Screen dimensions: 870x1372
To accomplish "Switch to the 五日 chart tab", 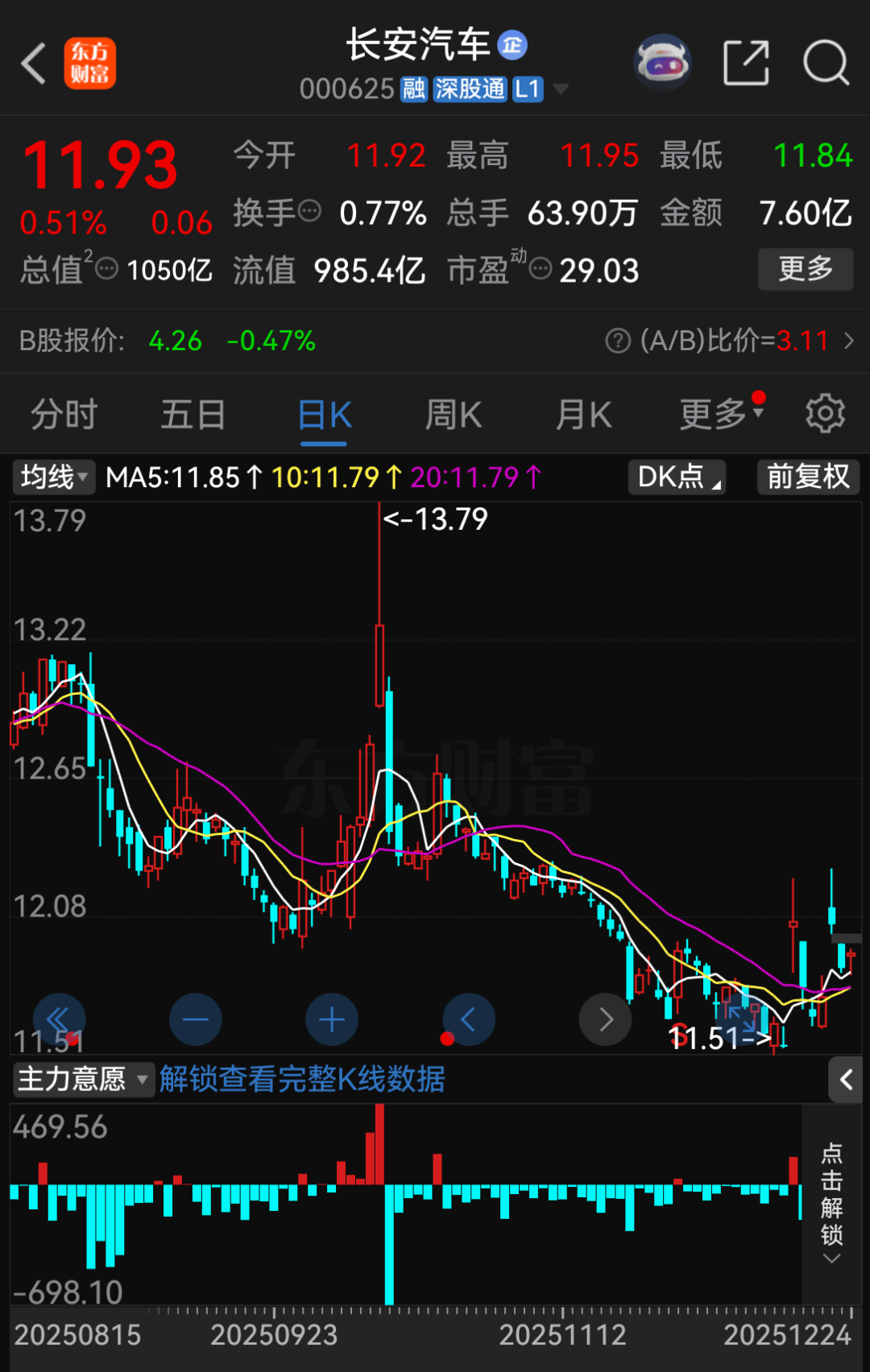I will (x=193, y=415).
